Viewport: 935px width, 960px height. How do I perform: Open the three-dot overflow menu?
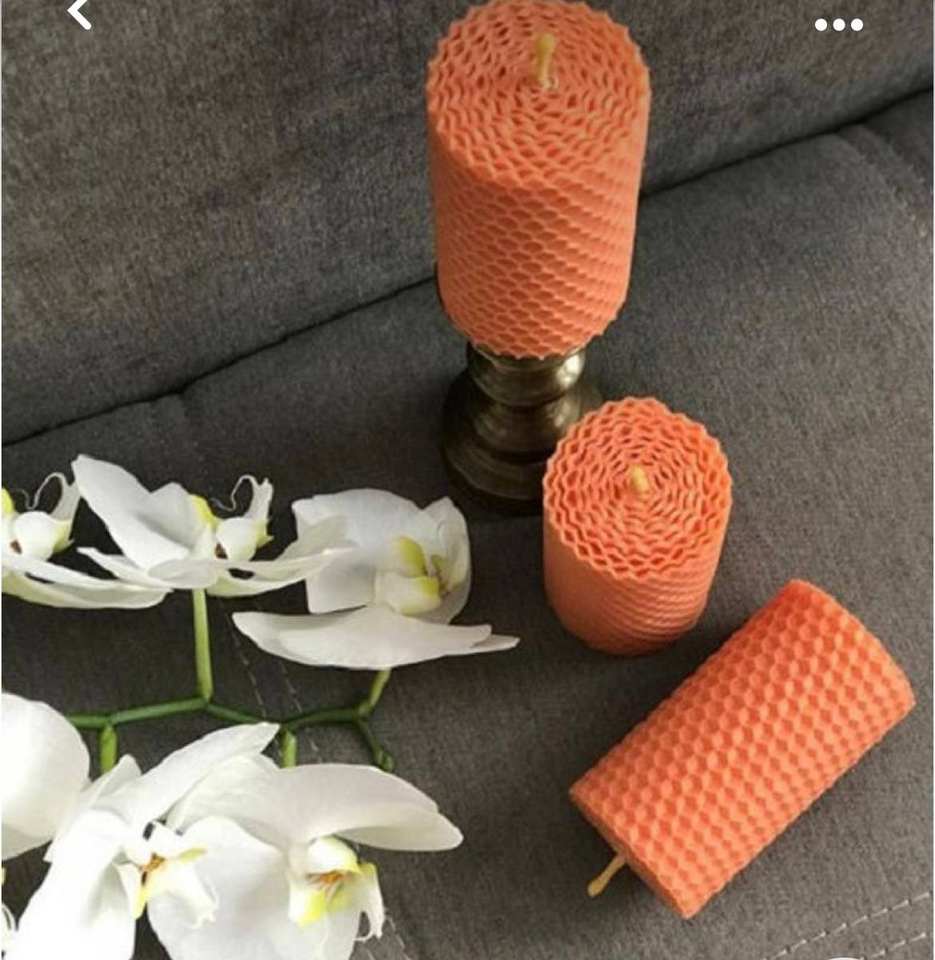pyautogui.click(x=839, y=25)
